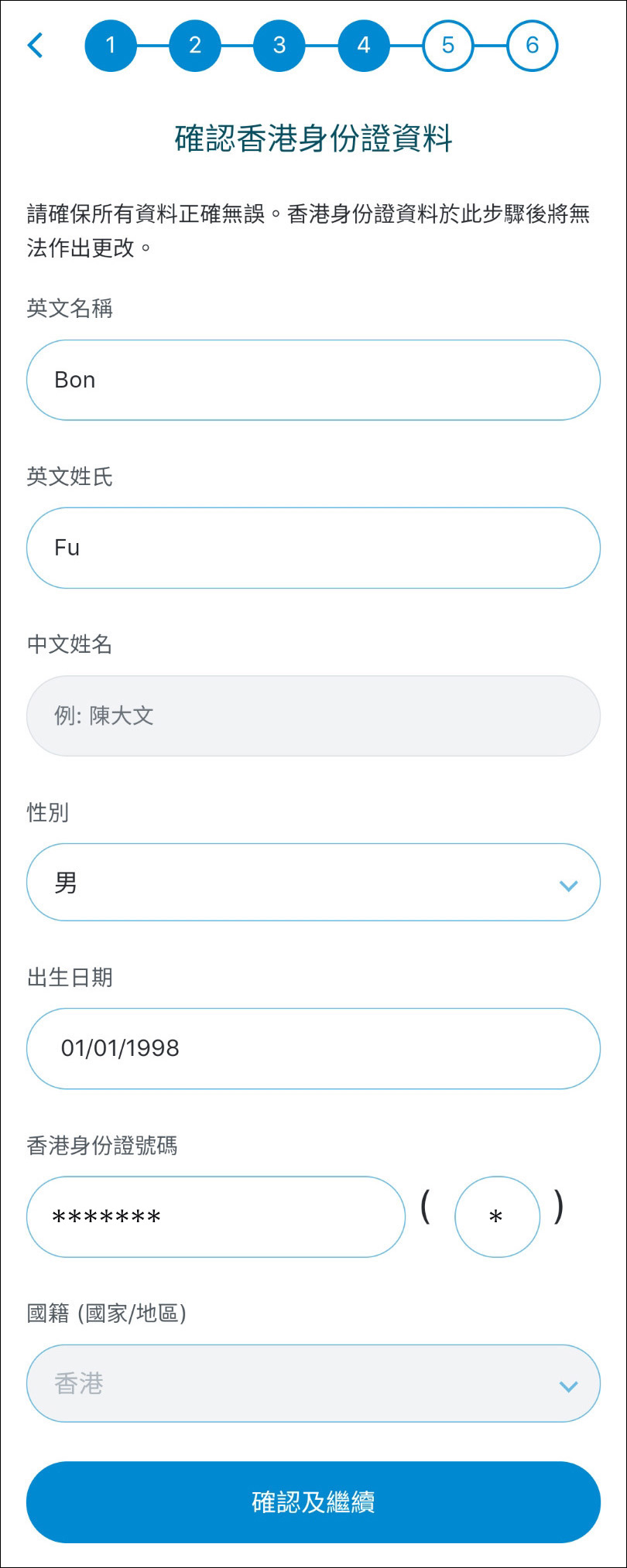Viewport: 627px width, 1568px height.
Task: Go back using the top-left arrow
Action: click(36, 46)
